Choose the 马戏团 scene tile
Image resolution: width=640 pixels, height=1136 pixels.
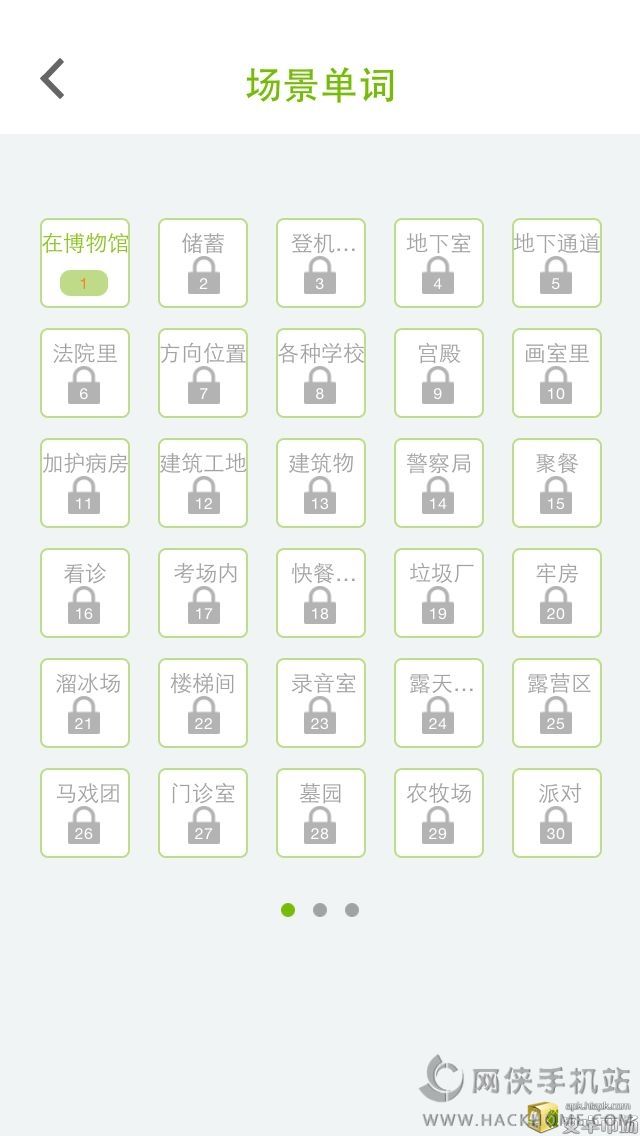pyautogui.click(x=85, y=813)
